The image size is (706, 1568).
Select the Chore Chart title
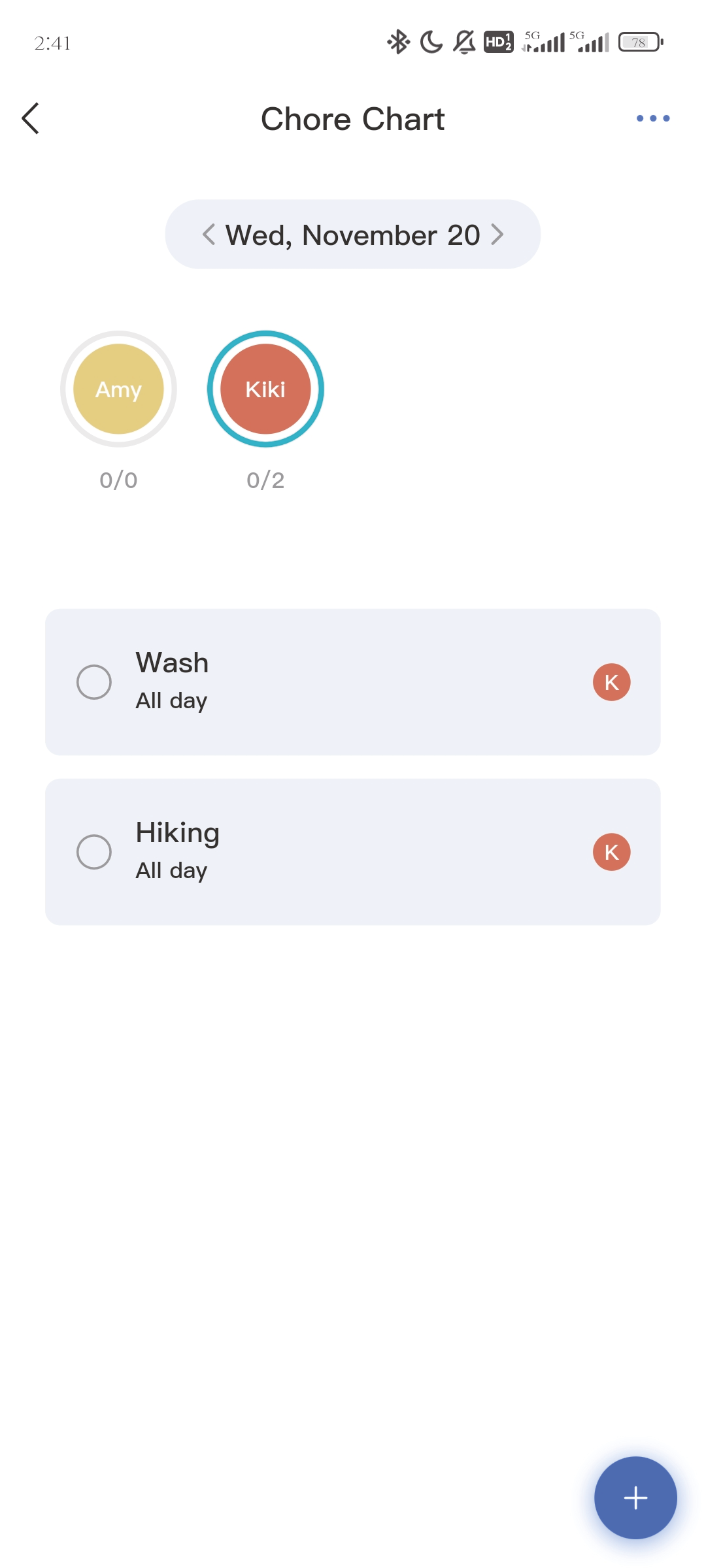tap(353, 118)
